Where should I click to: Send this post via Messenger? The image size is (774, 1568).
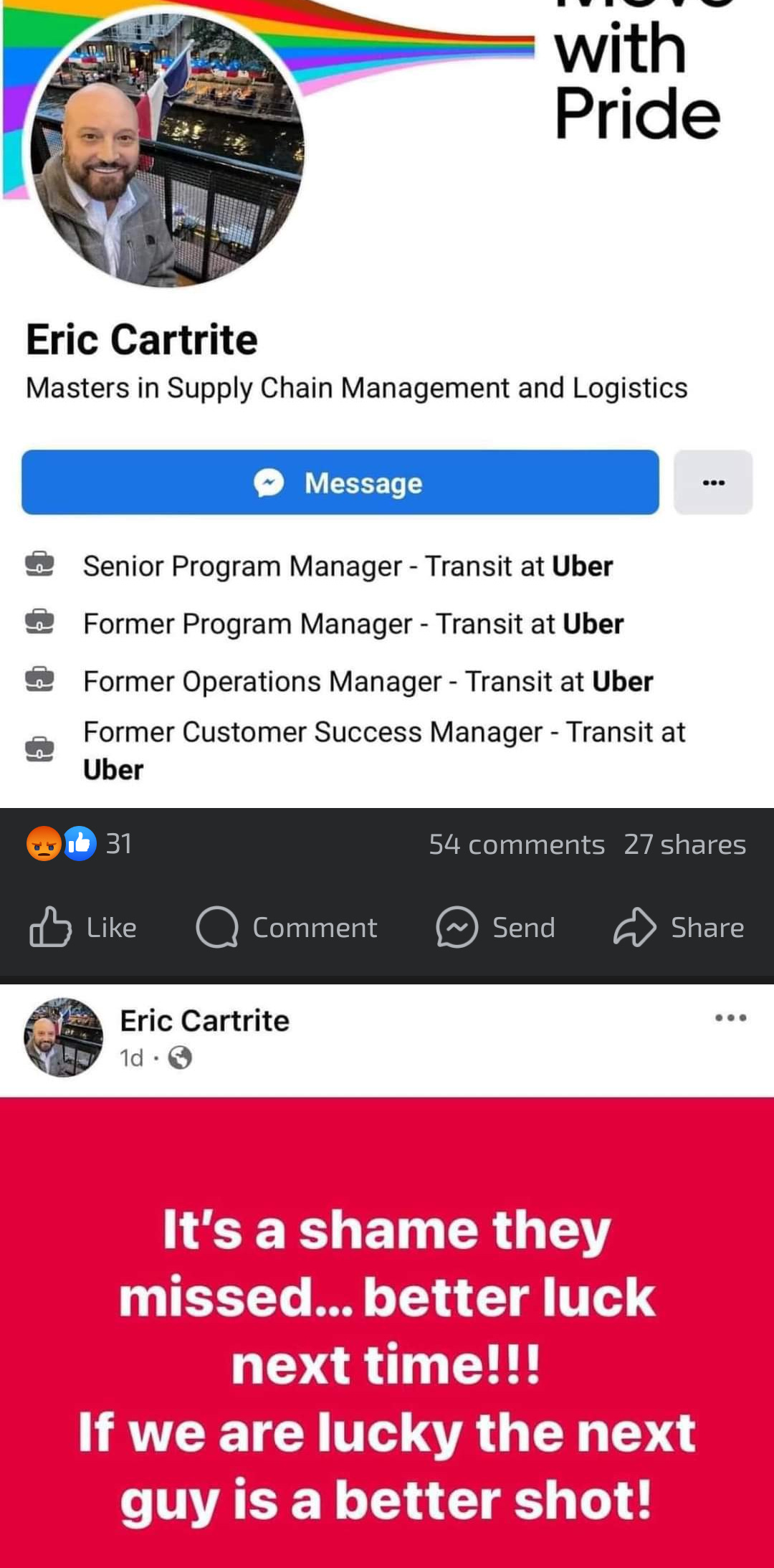point(496,927)
